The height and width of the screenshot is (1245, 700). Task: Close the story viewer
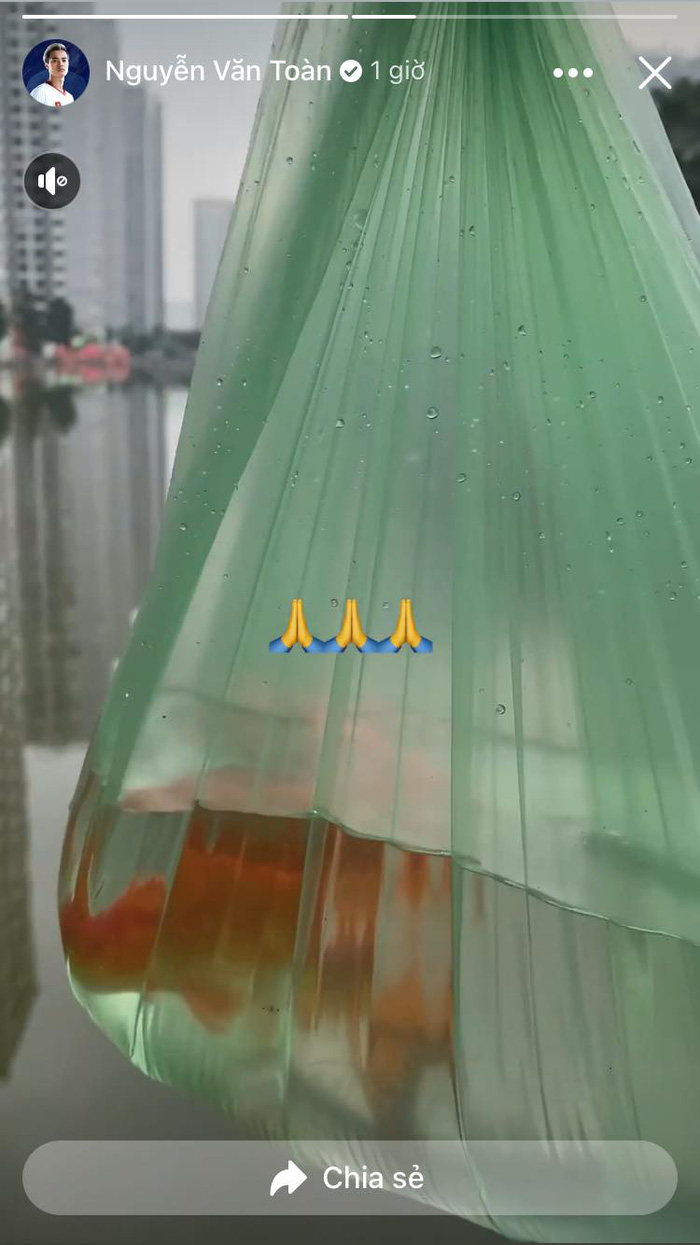[655, 73]
